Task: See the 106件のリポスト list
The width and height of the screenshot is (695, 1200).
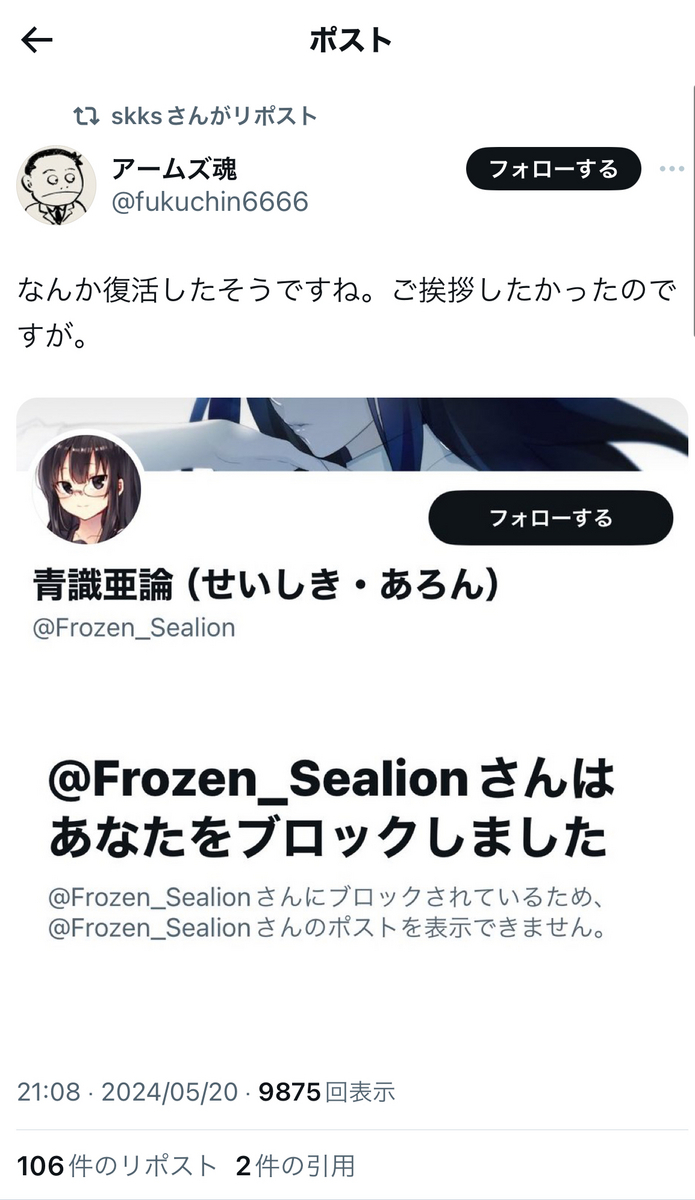Action: click(x=117, y=1165)
